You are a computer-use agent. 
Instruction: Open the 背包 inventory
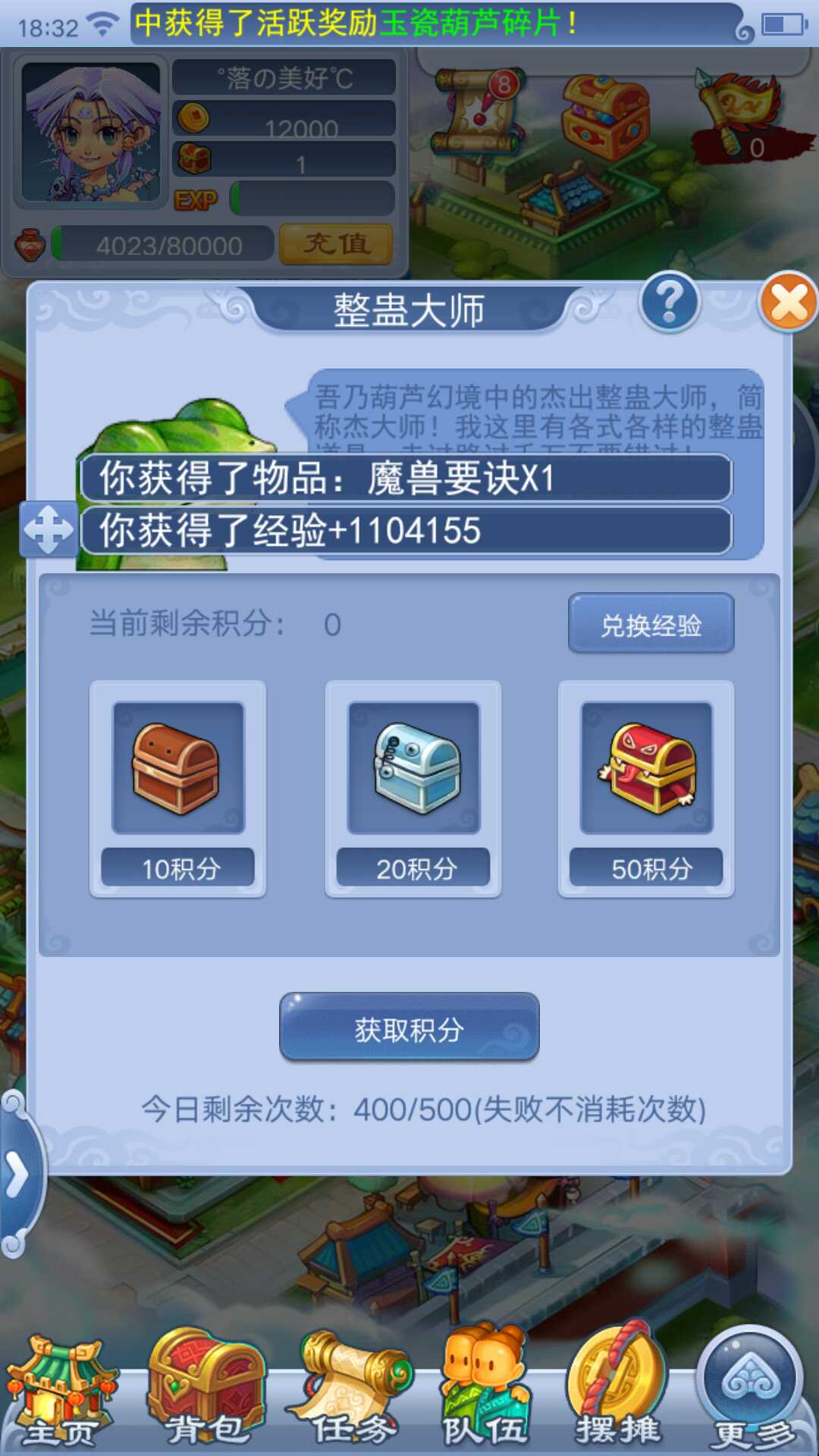[x=205, y=1392]
